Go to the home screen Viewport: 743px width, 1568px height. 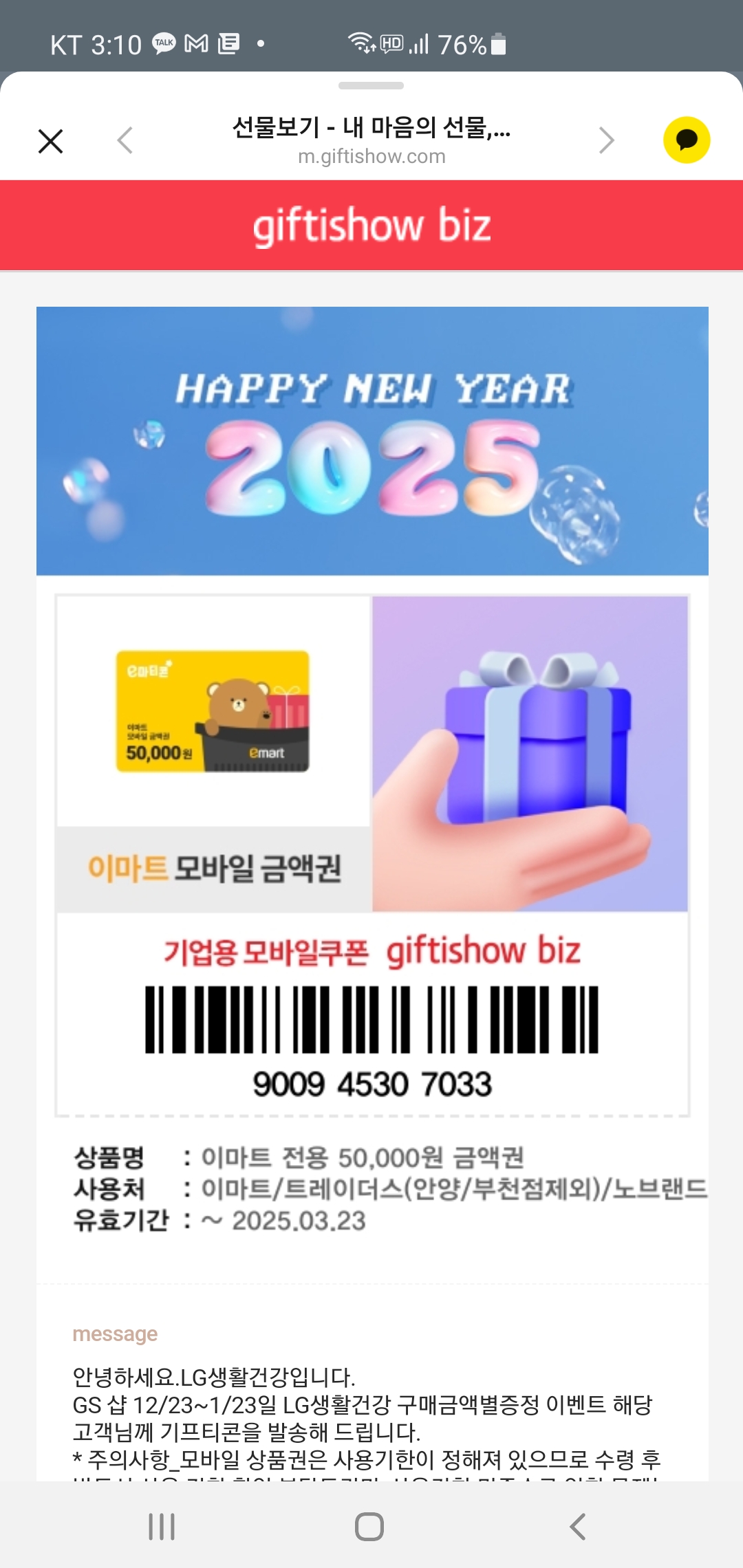pos(369,1527)
